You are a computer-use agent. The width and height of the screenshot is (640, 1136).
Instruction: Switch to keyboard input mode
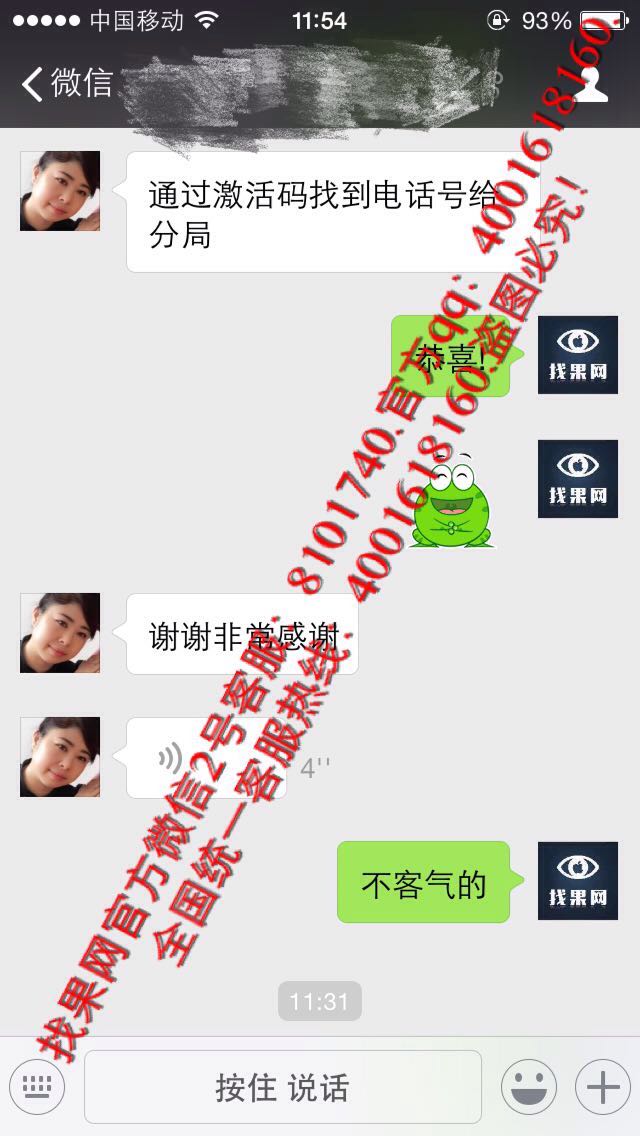pyautogui.click(x=37, y=1087)
